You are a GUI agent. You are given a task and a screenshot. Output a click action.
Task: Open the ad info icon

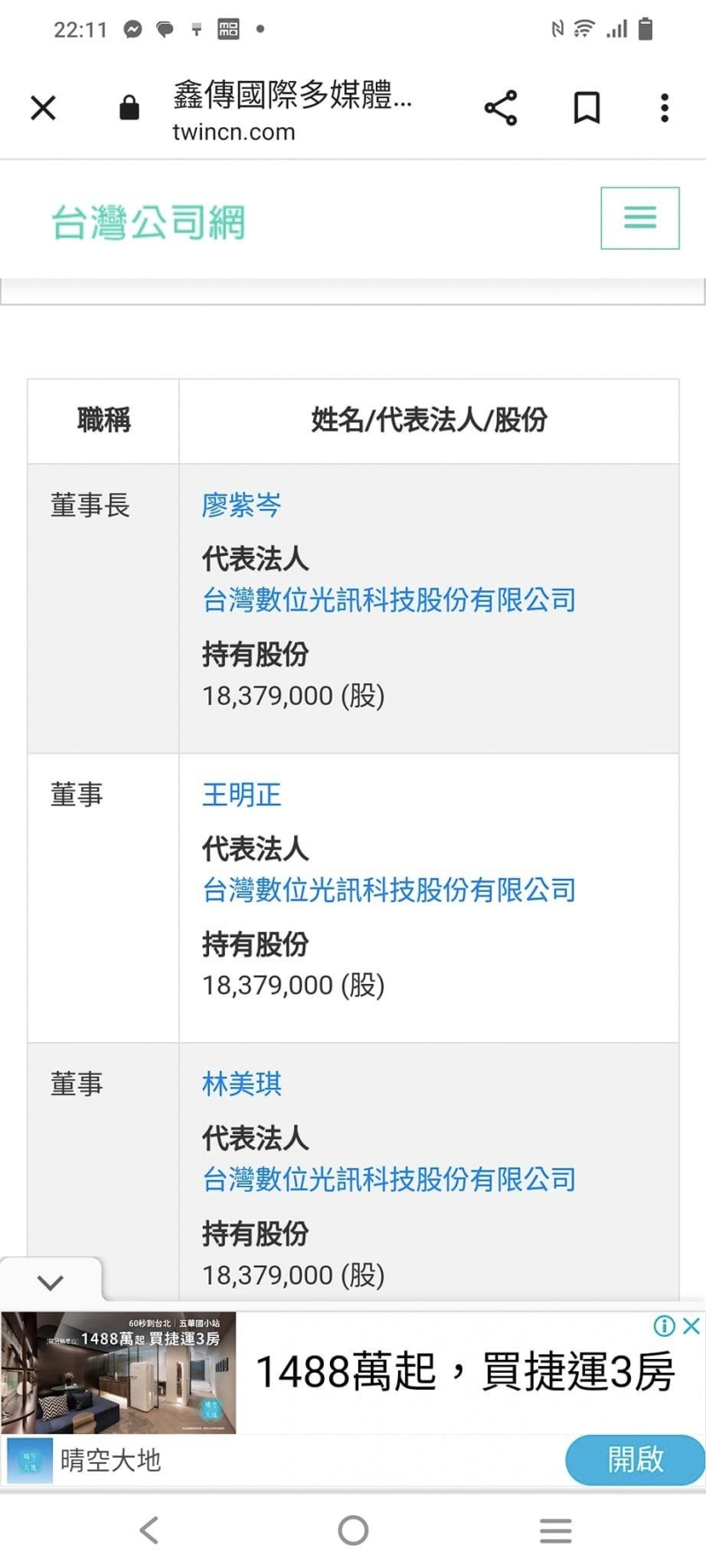click(665, 1325)
